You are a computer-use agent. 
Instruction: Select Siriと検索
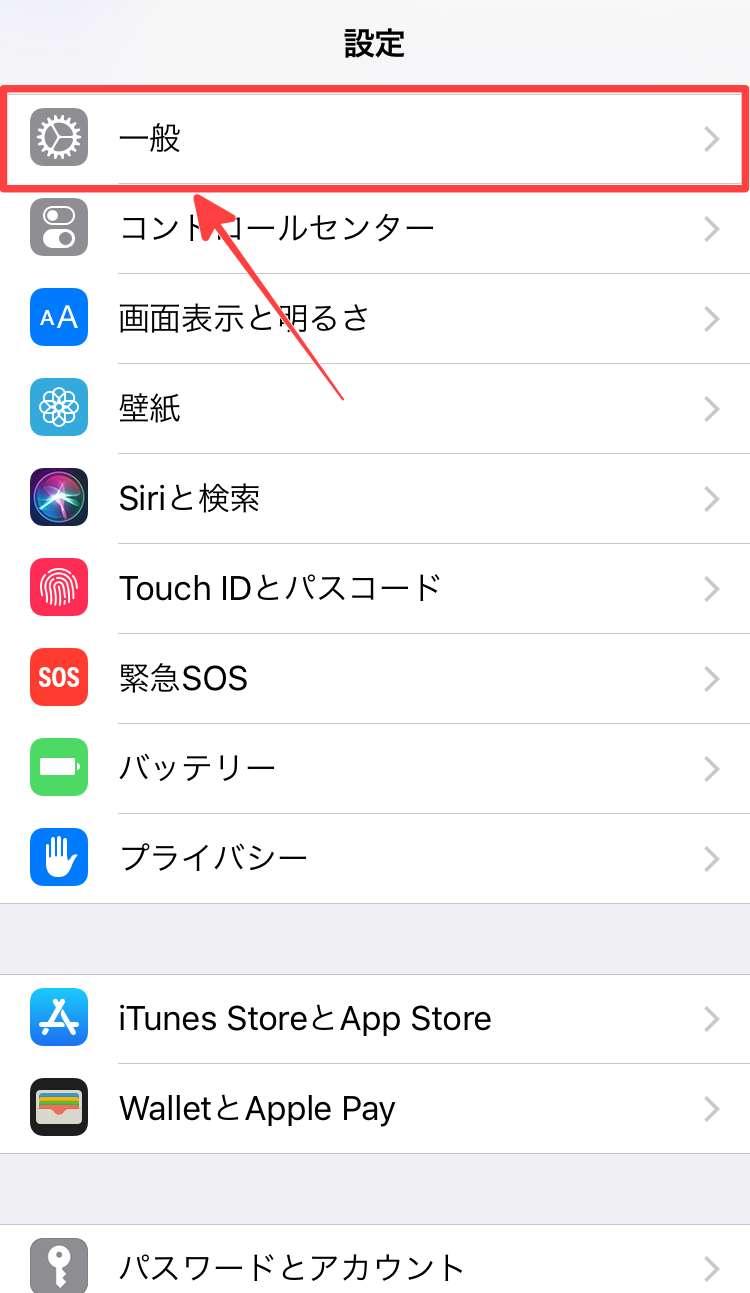click(375, 498)
